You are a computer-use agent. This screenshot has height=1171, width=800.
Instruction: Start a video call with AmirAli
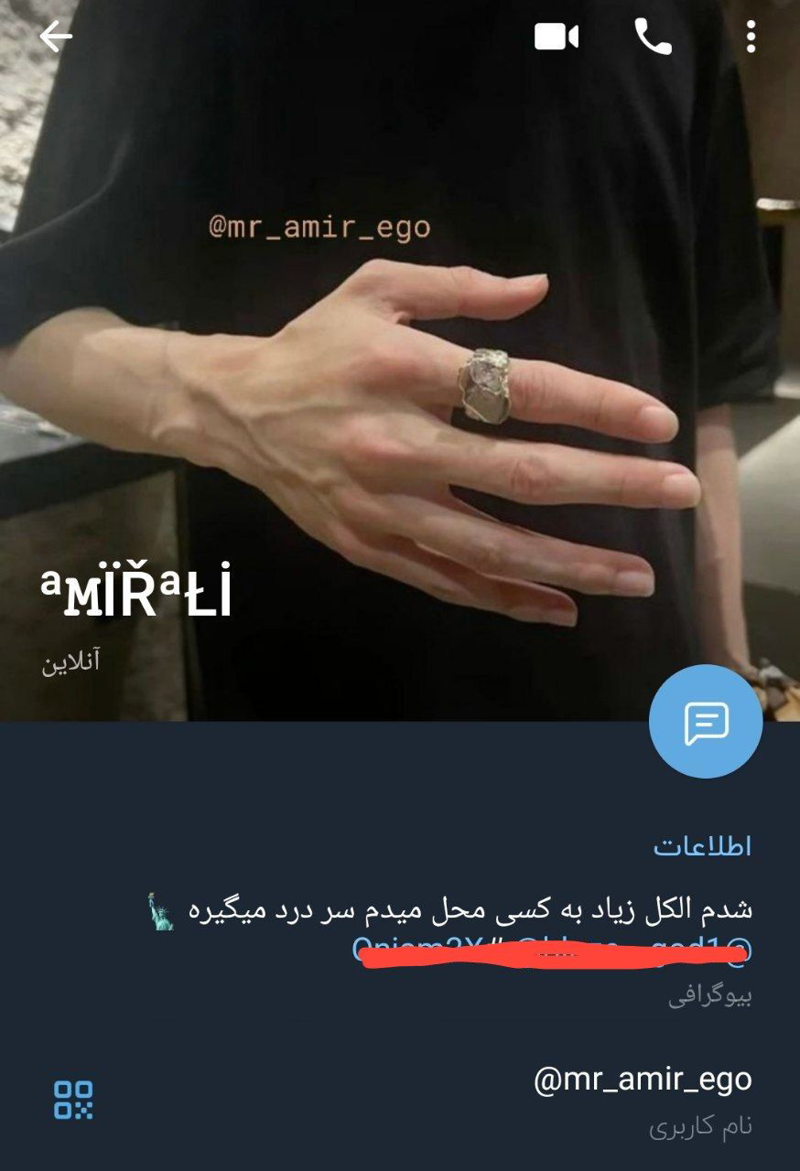557,38
